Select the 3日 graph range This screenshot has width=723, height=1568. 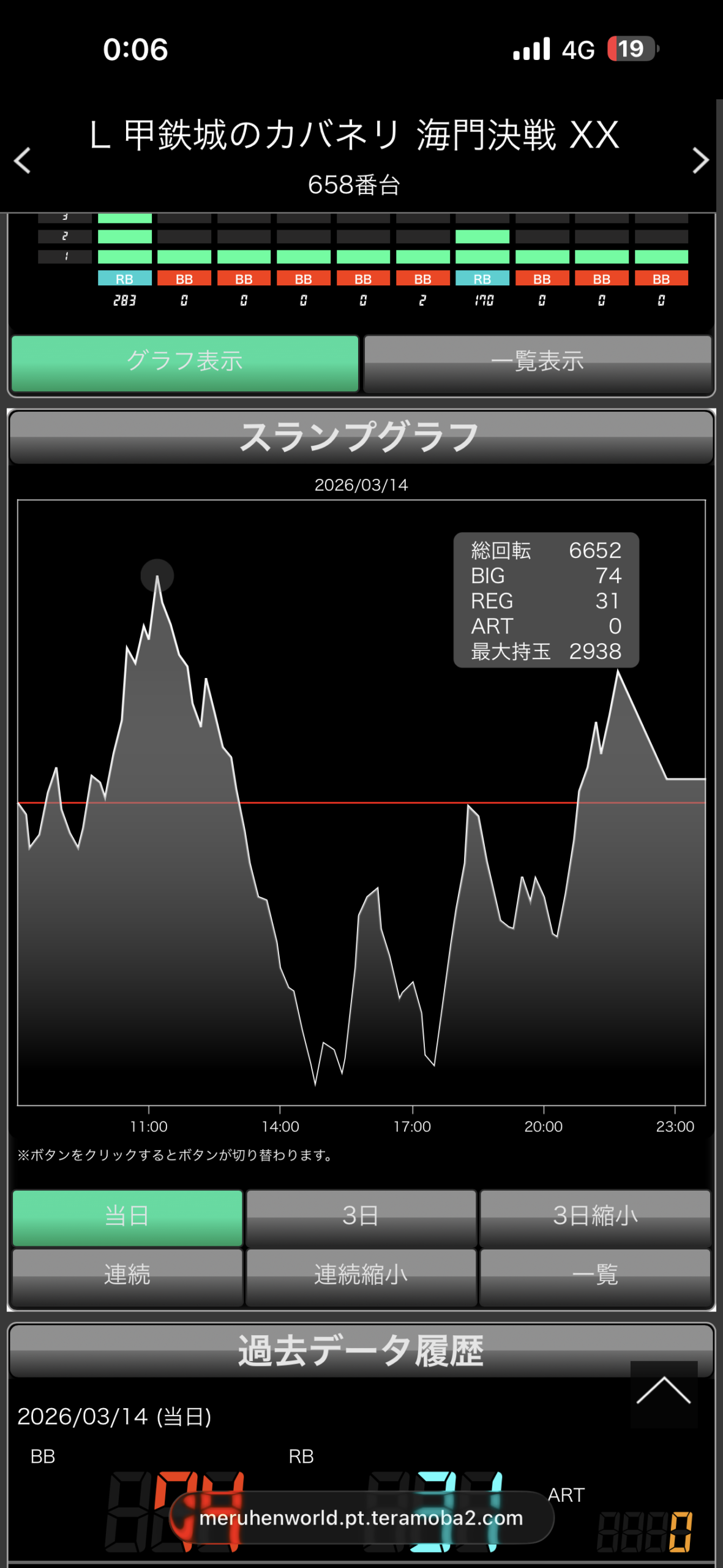[x=361, y=1216]
